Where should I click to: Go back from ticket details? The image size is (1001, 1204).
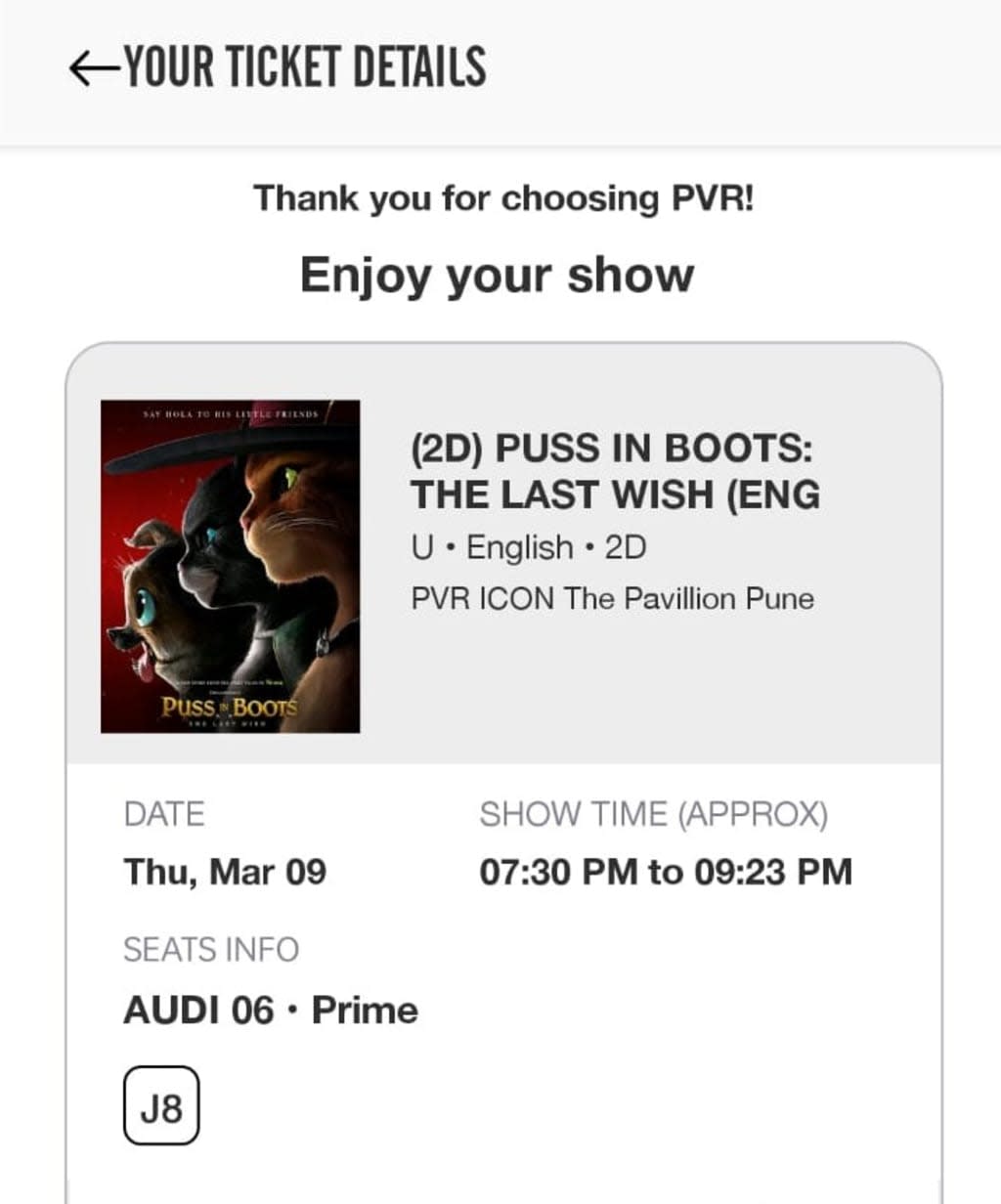[94, 68]
